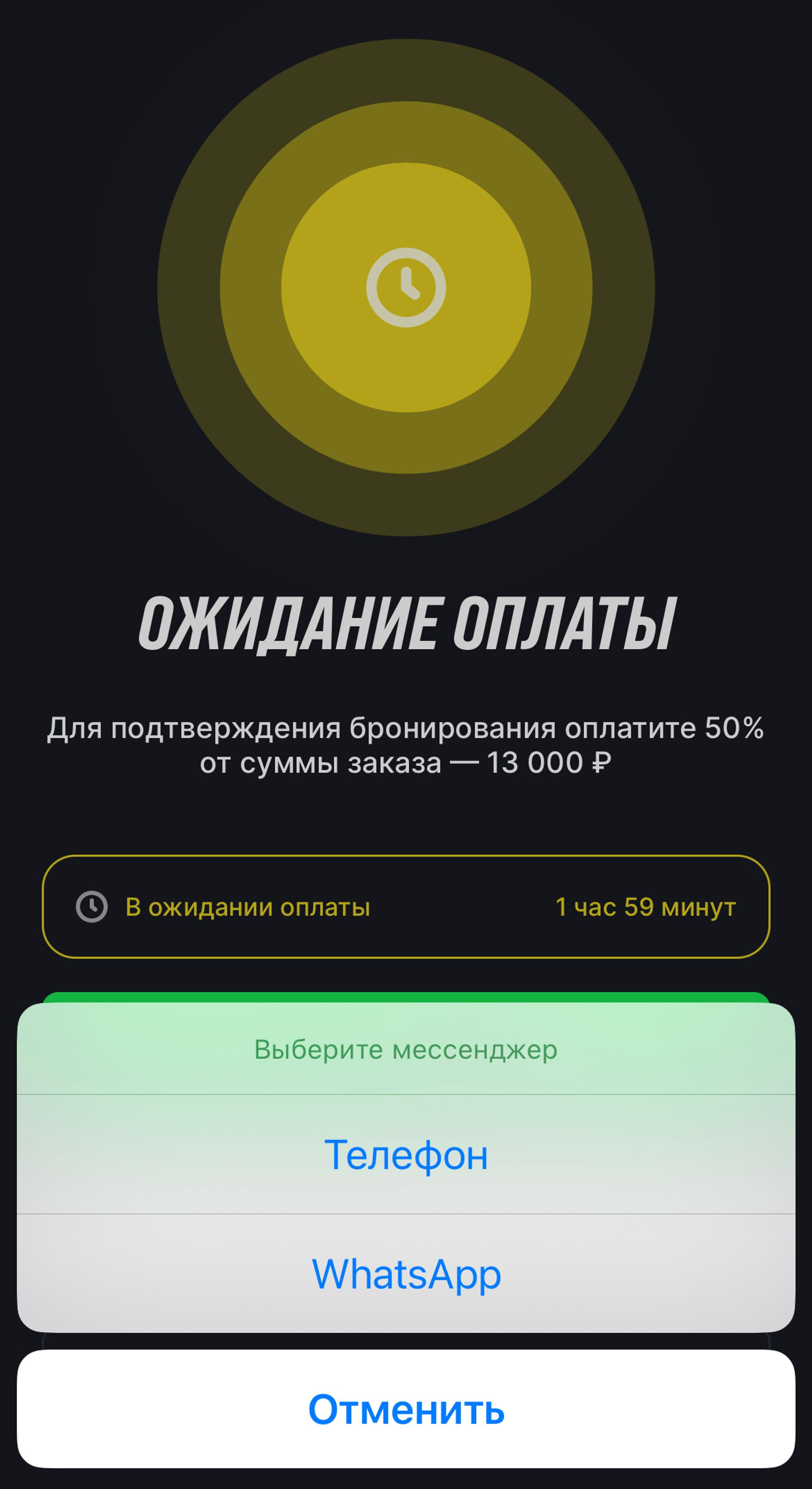Viewport: 812px width, 1489px height.
Task: Select WhatsApp as the messenger
Action: click(x=406, y=1274)
